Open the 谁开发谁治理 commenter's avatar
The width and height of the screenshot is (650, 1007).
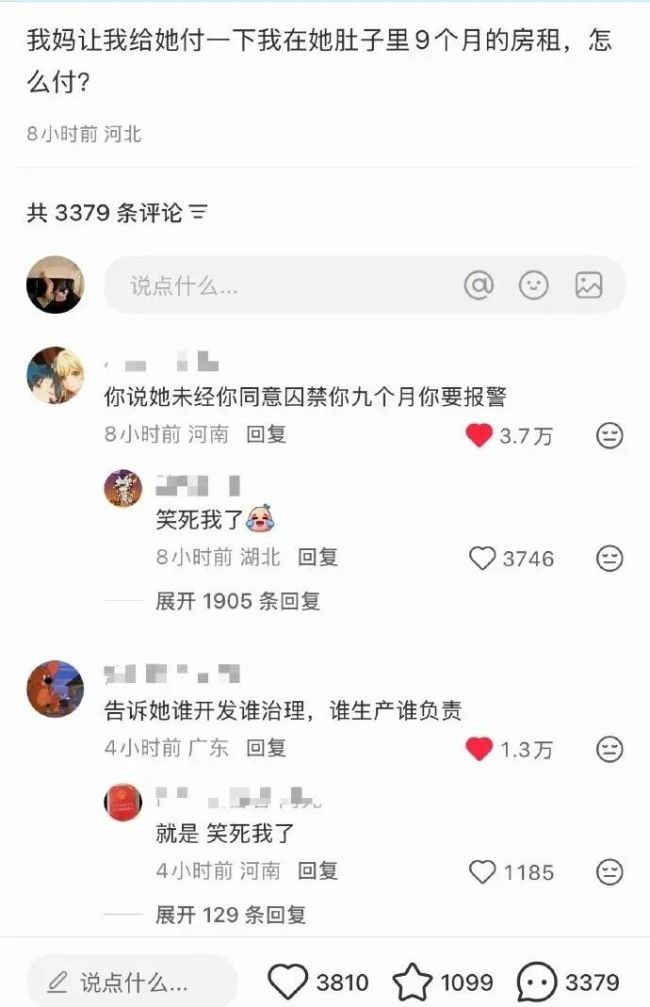pyautogui.click(x=55, y=688)
